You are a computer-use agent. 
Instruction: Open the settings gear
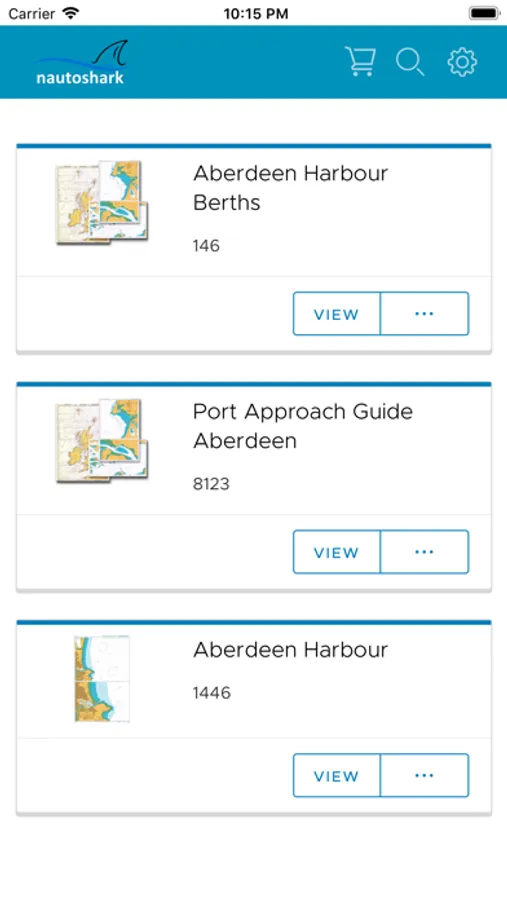pos(462,62)
